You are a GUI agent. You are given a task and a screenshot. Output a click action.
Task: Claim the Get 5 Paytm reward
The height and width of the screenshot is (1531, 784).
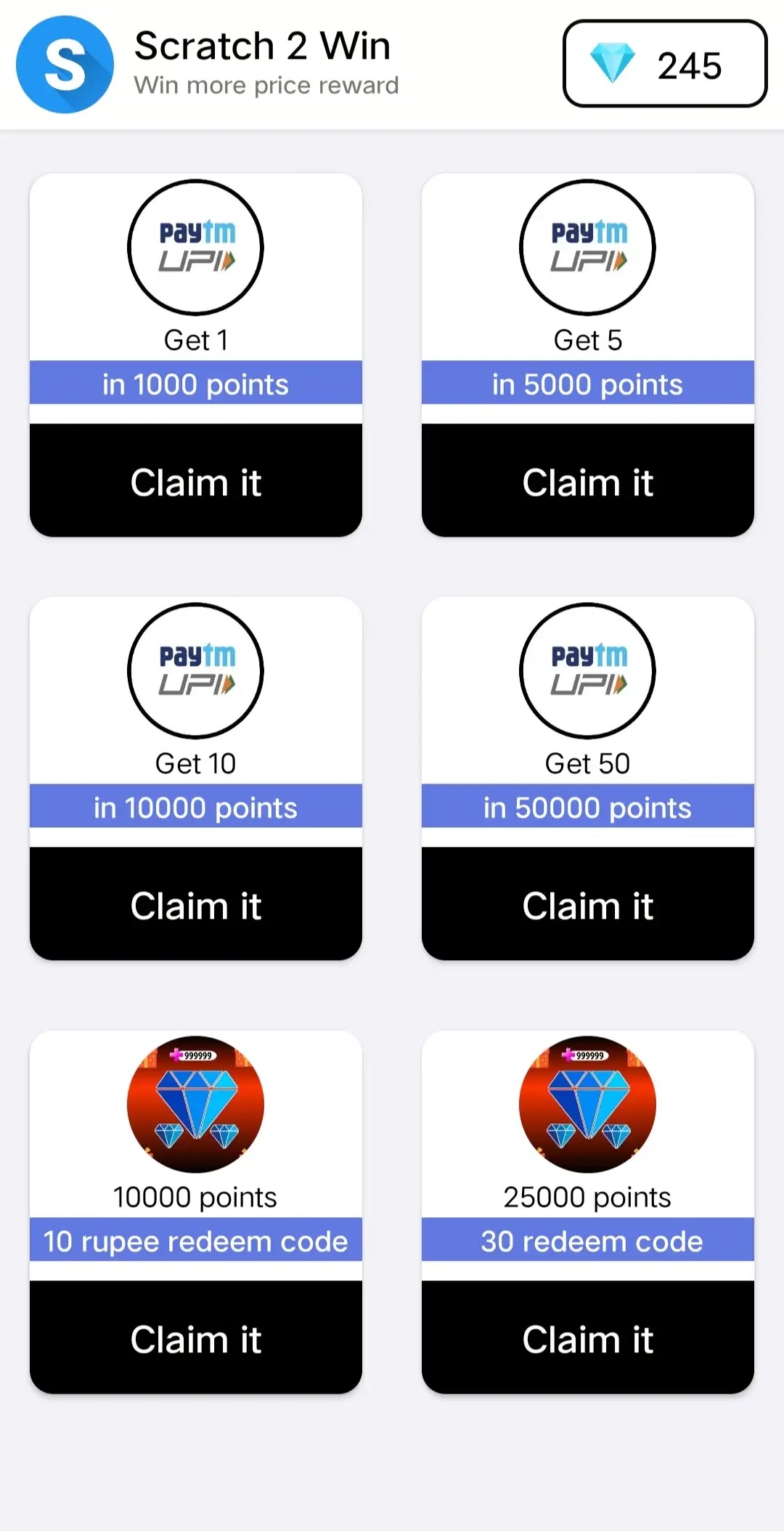[x=587, y=482]
